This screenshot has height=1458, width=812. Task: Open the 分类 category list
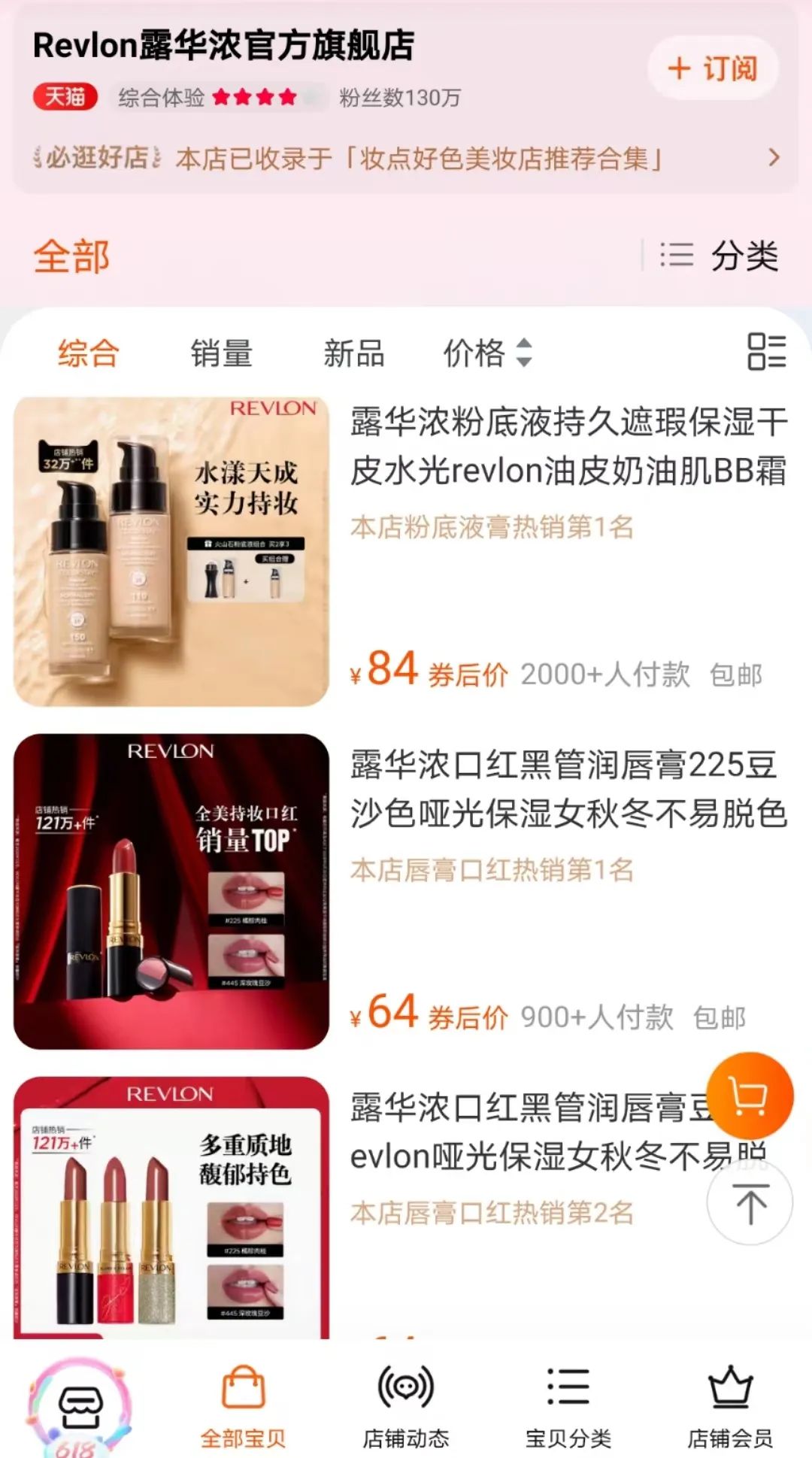point(719,256)
